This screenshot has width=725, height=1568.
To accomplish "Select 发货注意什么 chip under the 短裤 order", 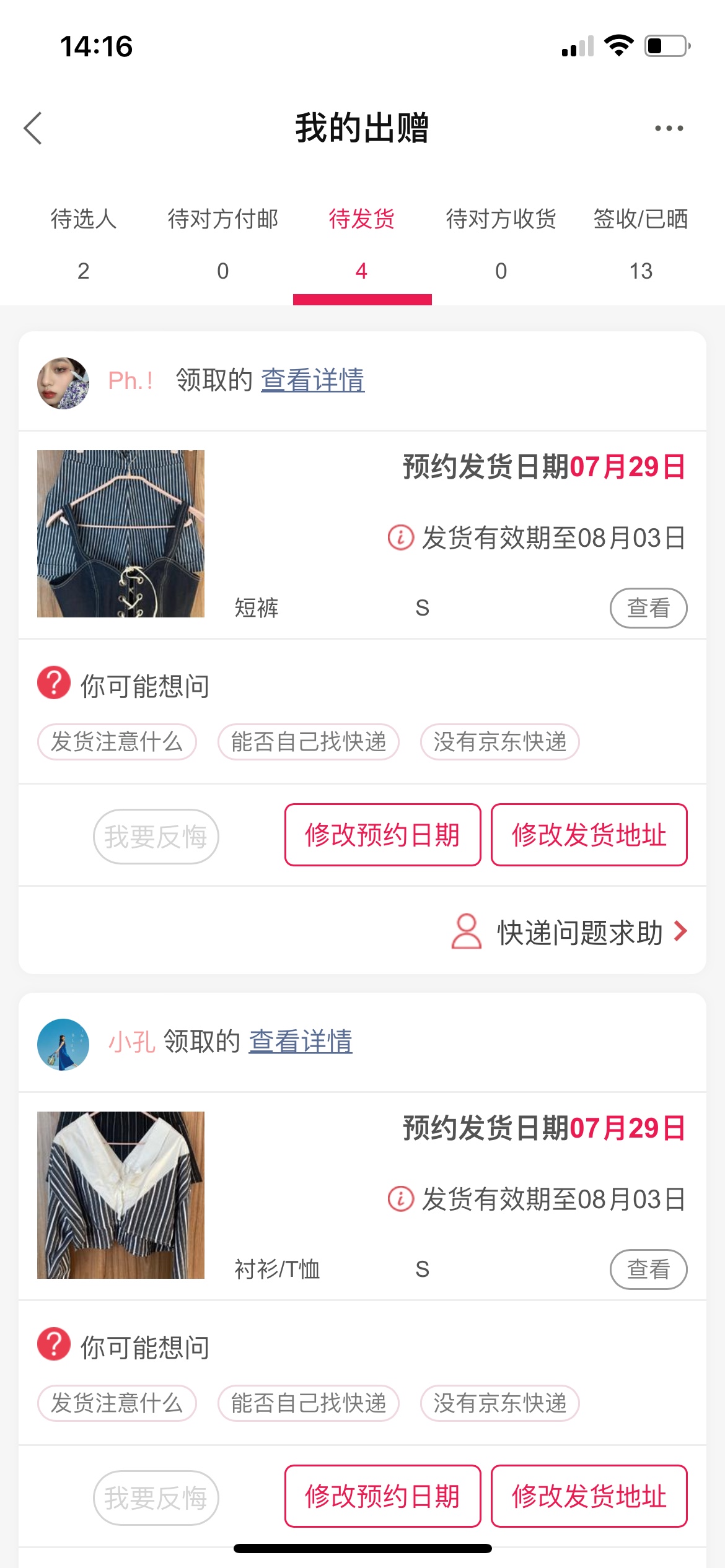I will 117,742.
